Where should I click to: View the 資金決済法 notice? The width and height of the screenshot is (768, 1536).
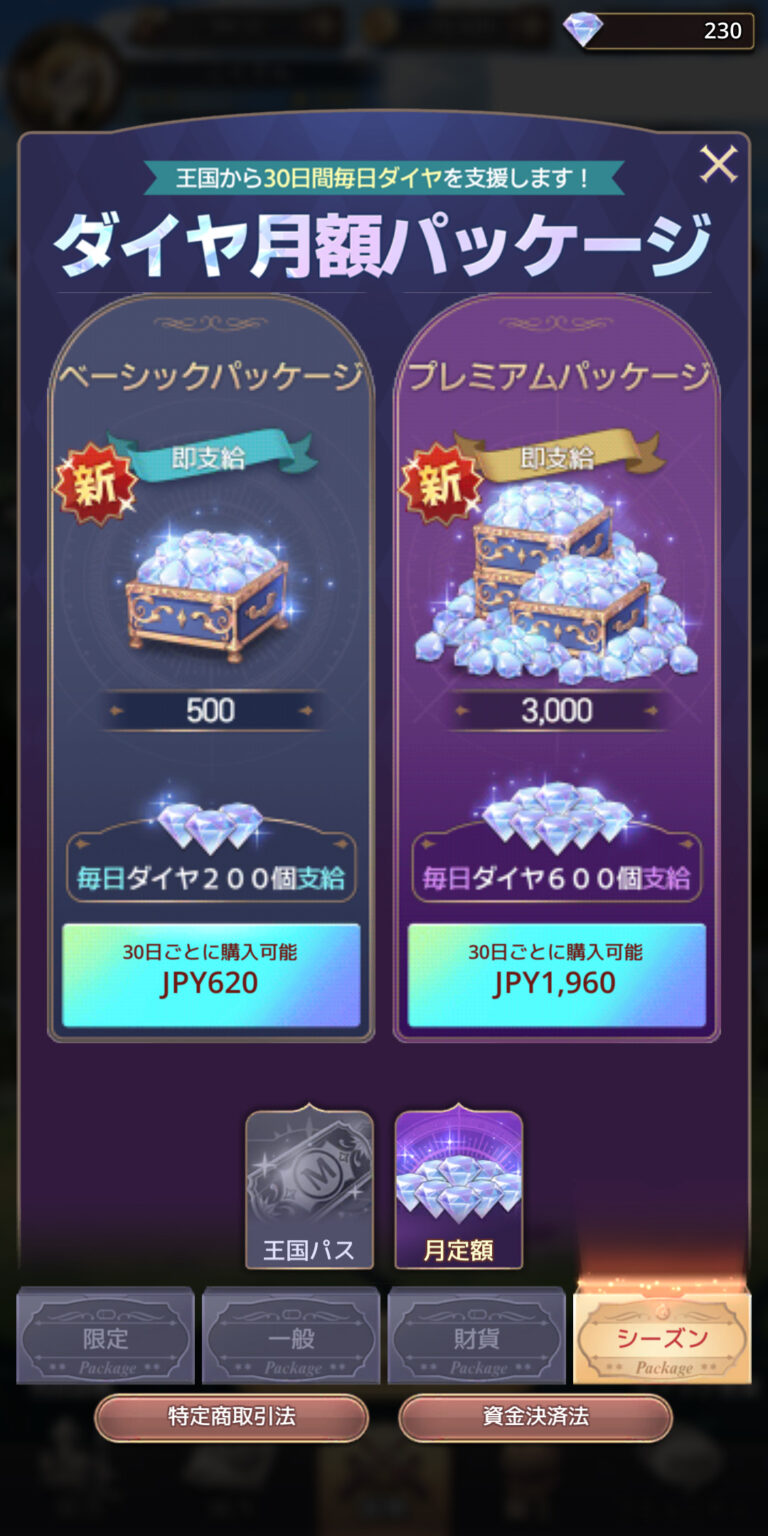coord(535,1417)
